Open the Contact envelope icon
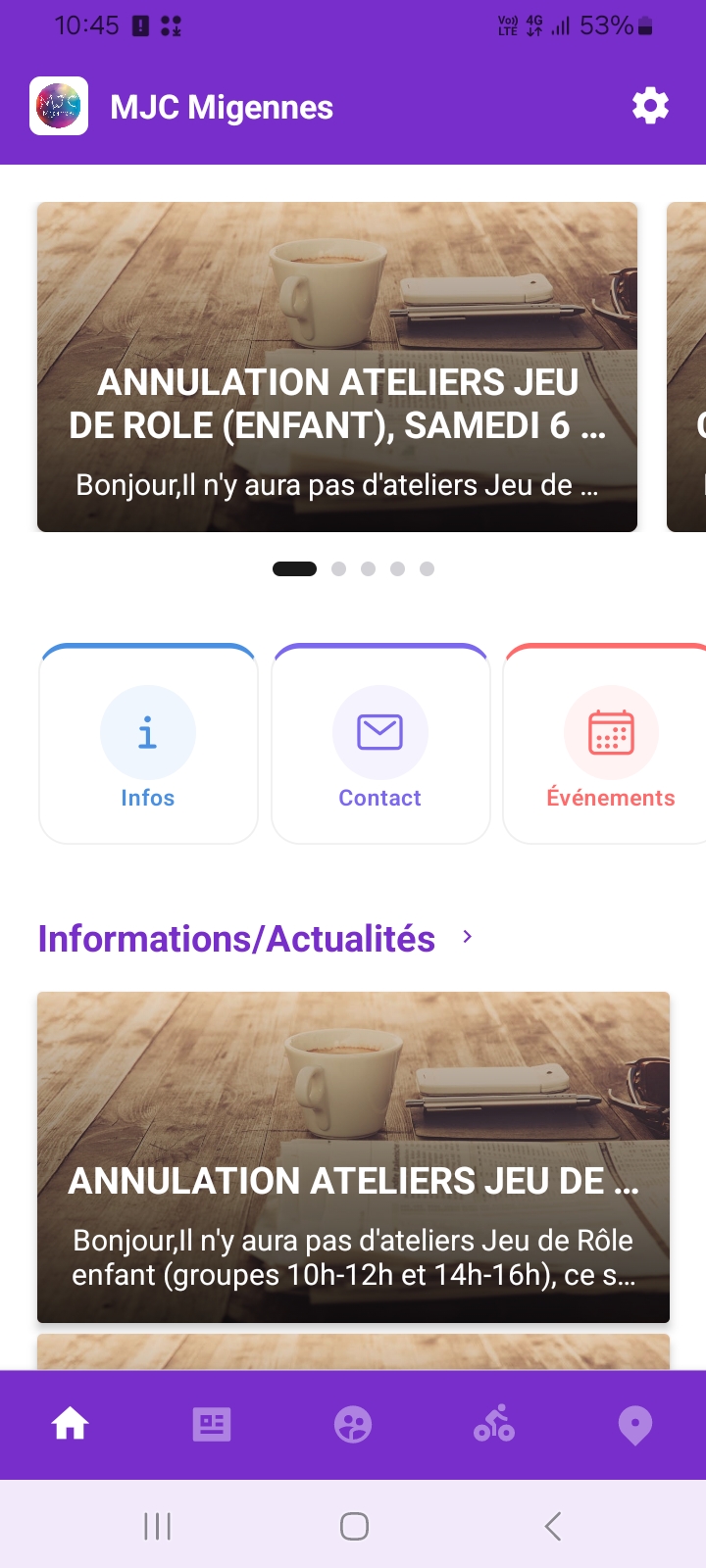This screenshot has height=1568, width=706. (380, 732)
